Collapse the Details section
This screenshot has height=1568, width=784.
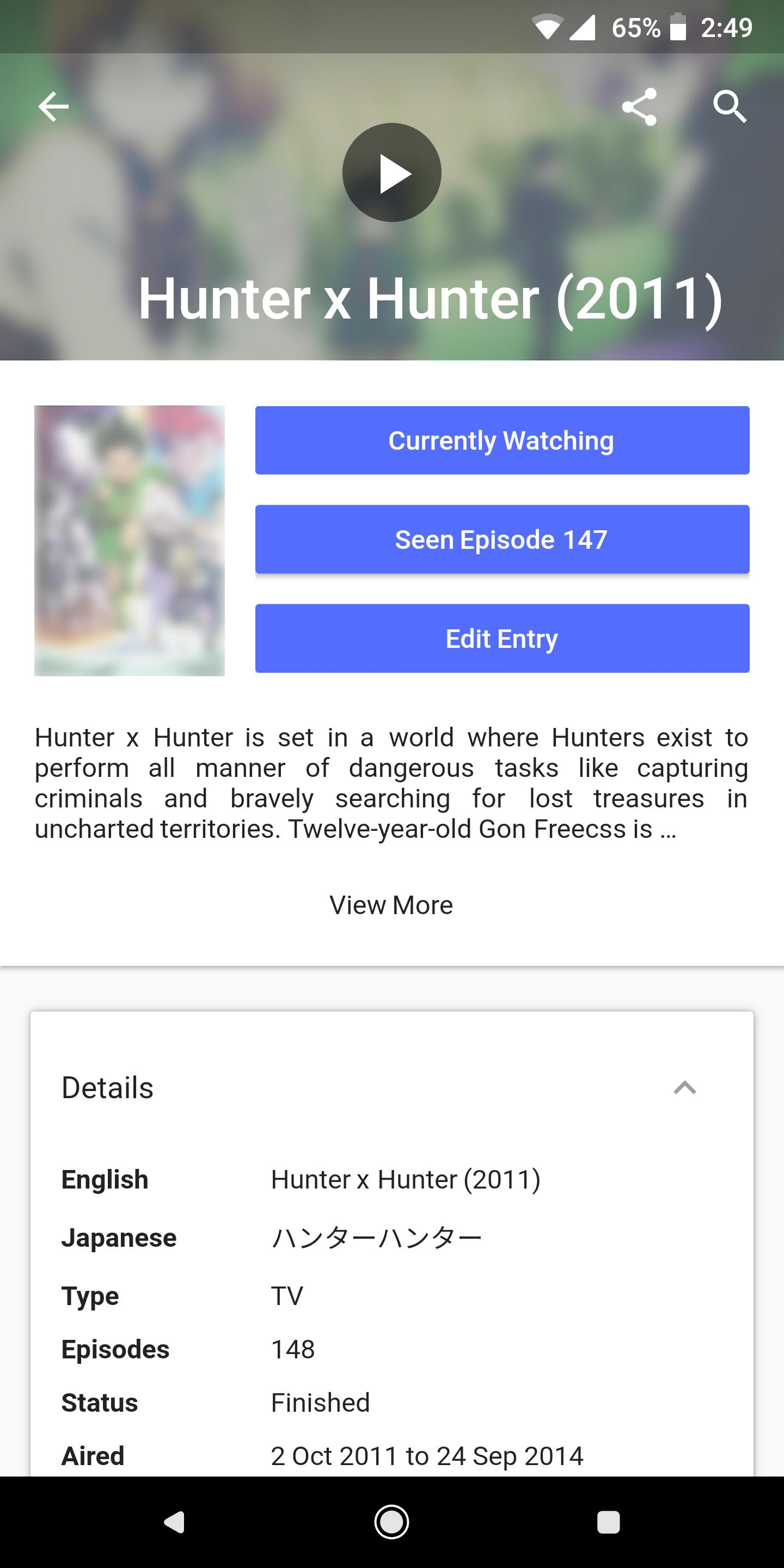685,1088
